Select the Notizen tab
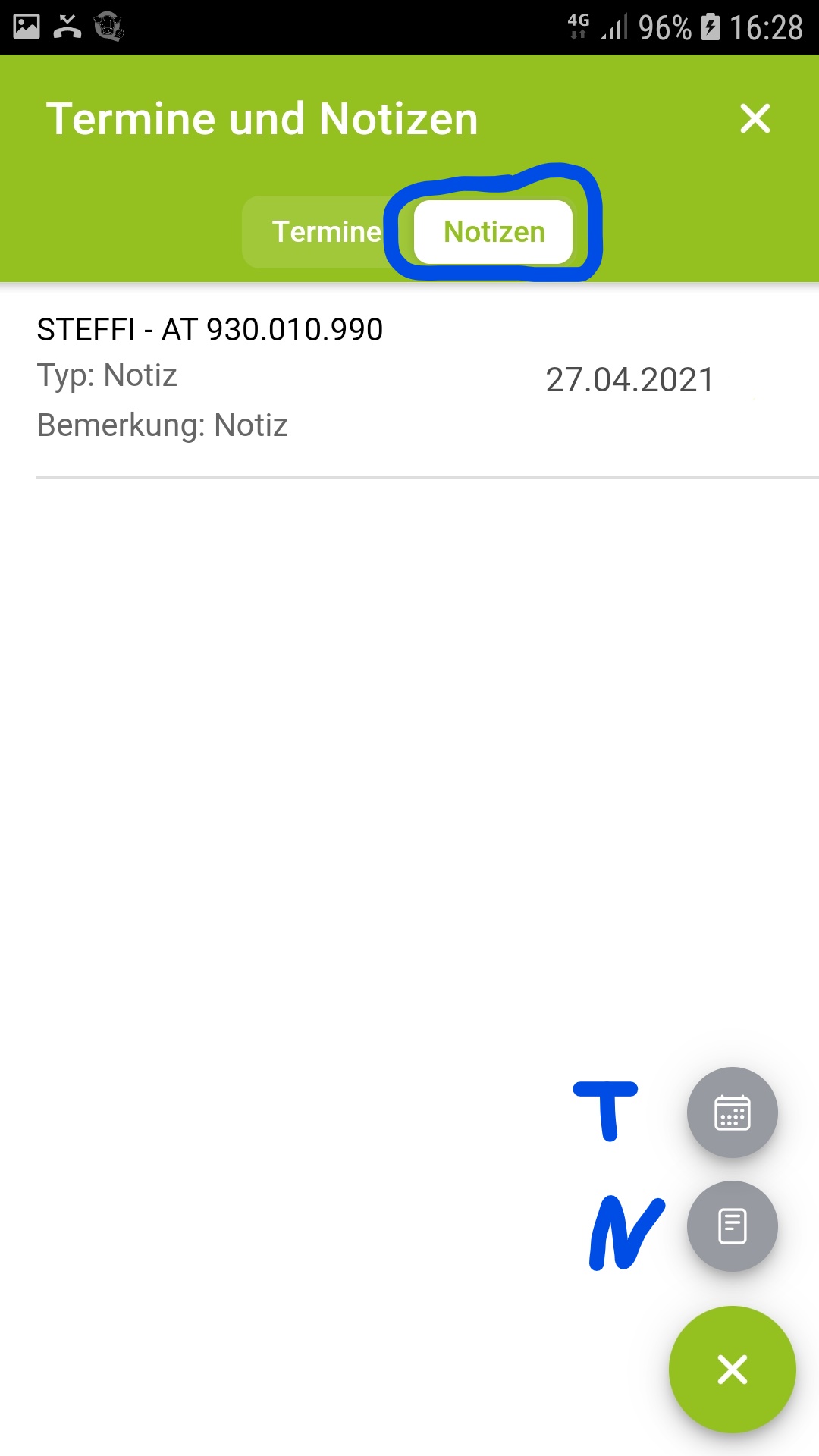This screenshot has height=1456, width=819. click(x=494, y=232)
